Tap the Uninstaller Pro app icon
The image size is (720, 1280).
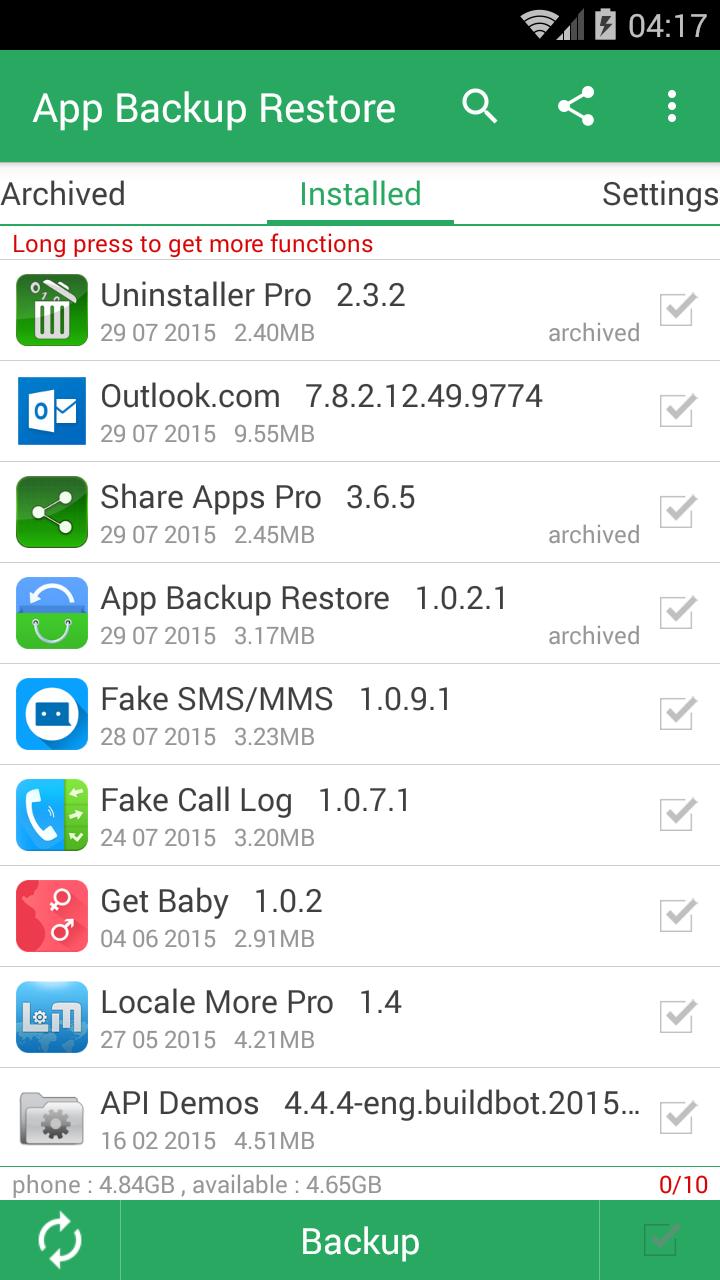pos(51,310)
